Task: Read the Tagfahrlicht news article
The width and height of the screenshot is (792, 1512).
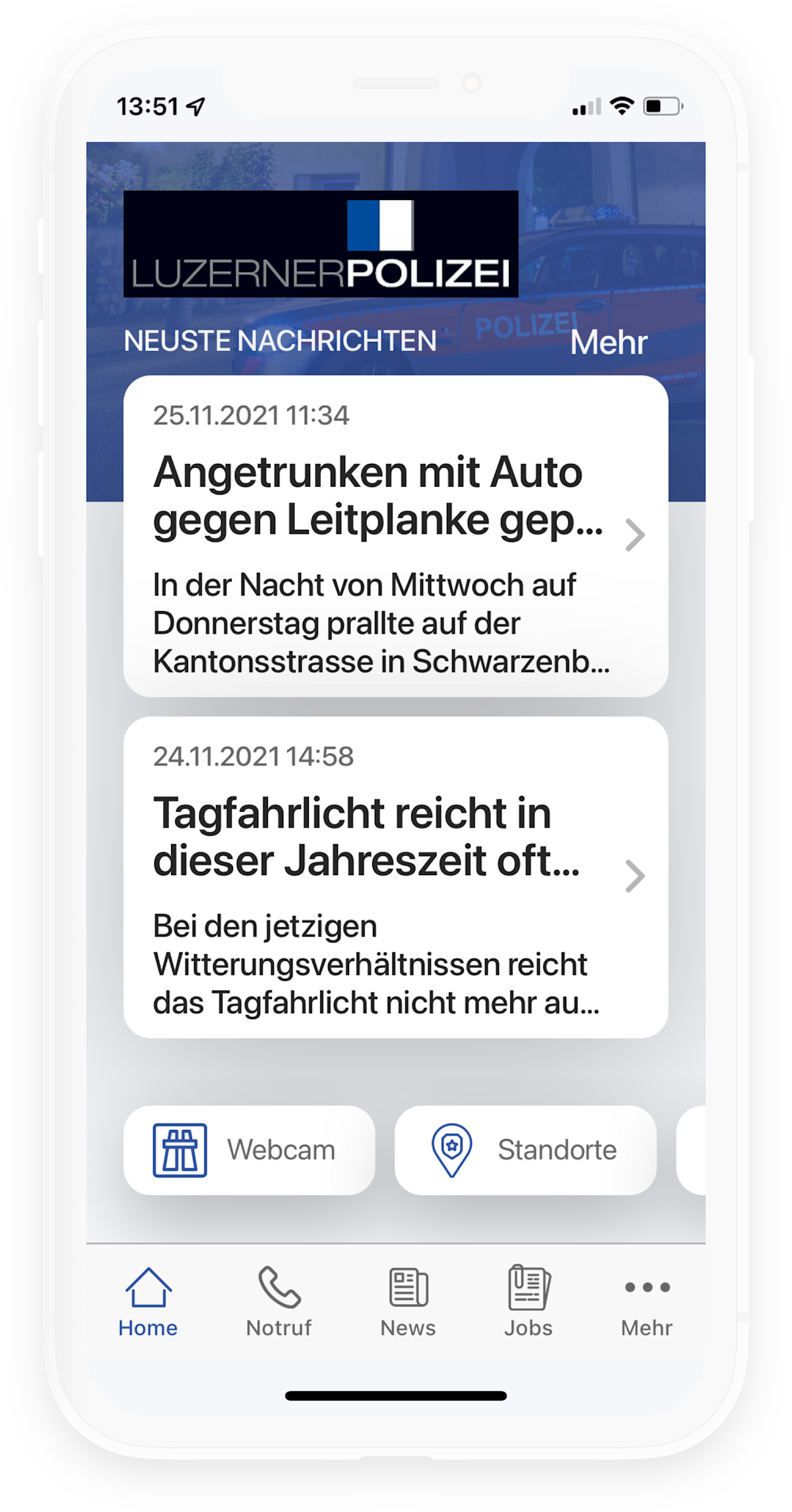Action: 395,877
